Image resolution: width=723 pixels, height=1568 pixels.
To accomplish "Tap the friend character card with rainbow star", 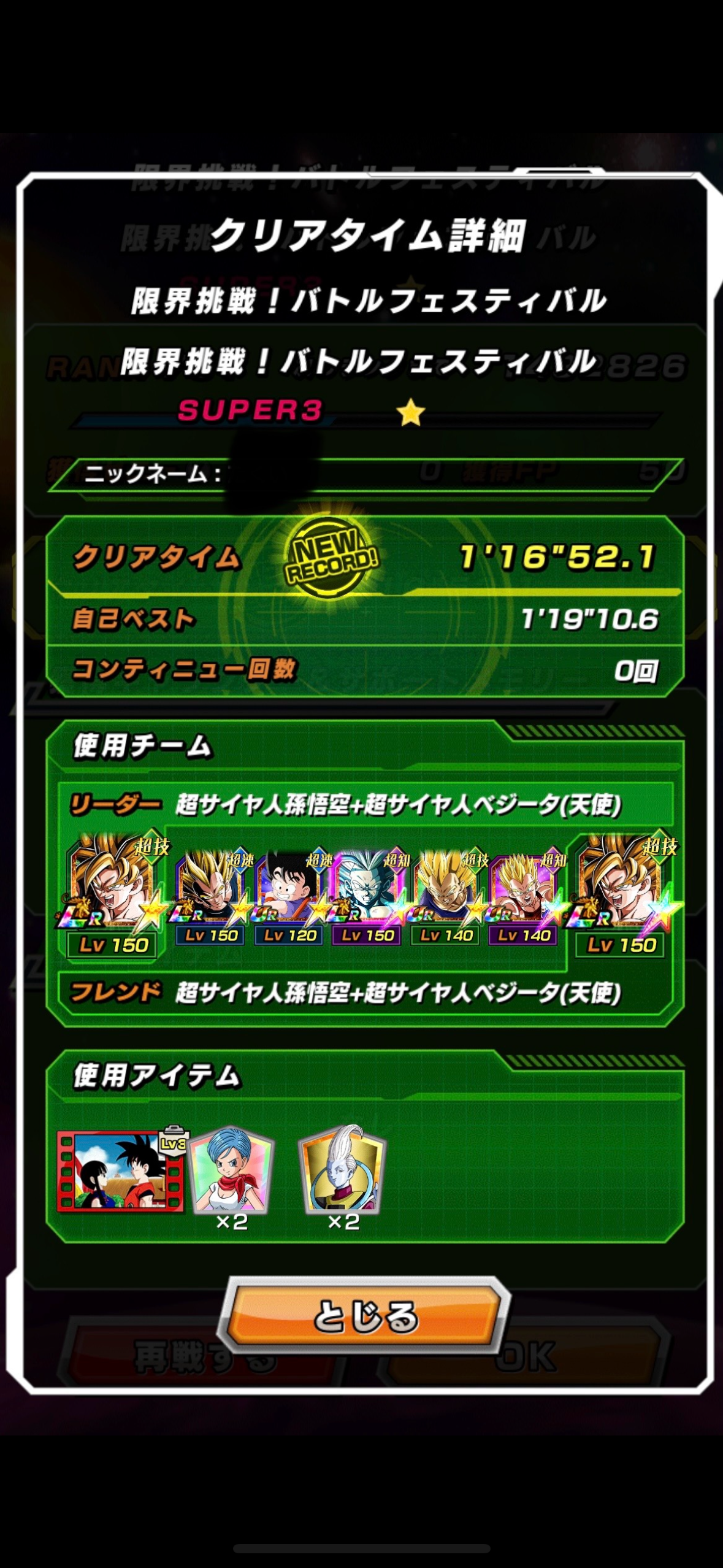I will coord(623,895).
